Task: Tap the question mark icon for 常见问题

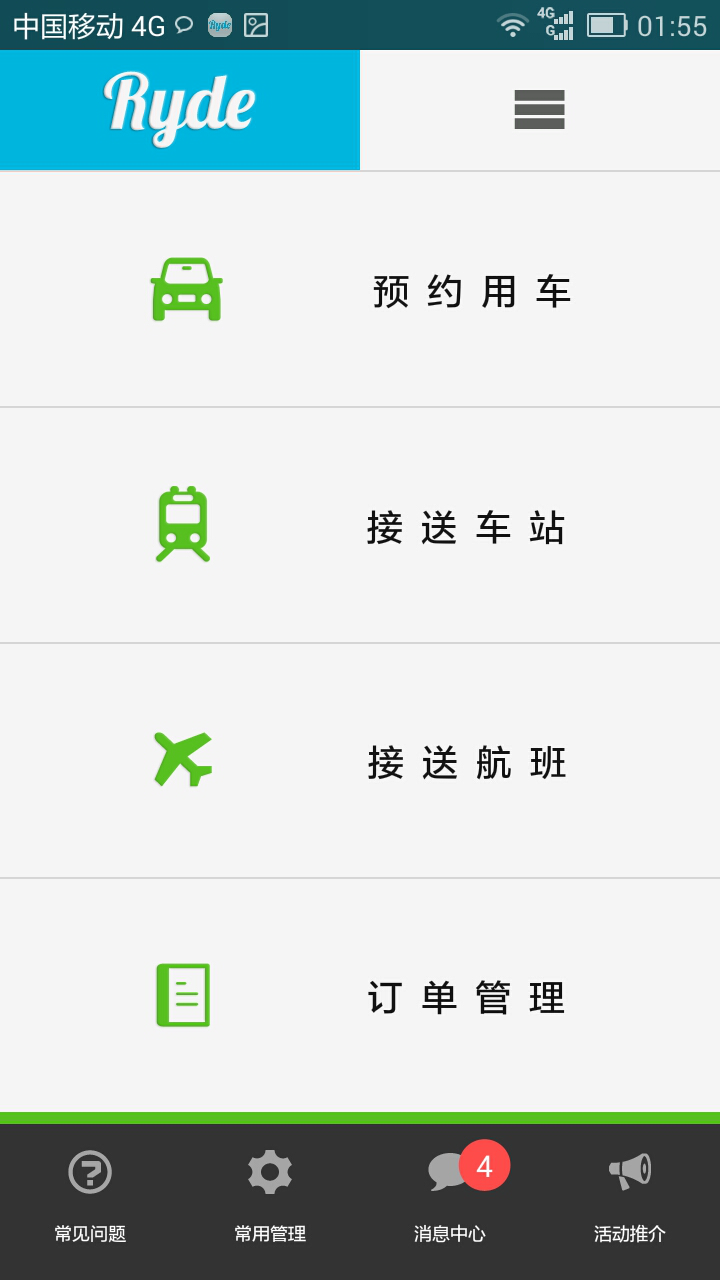Action: click(x=88, y=1170)
